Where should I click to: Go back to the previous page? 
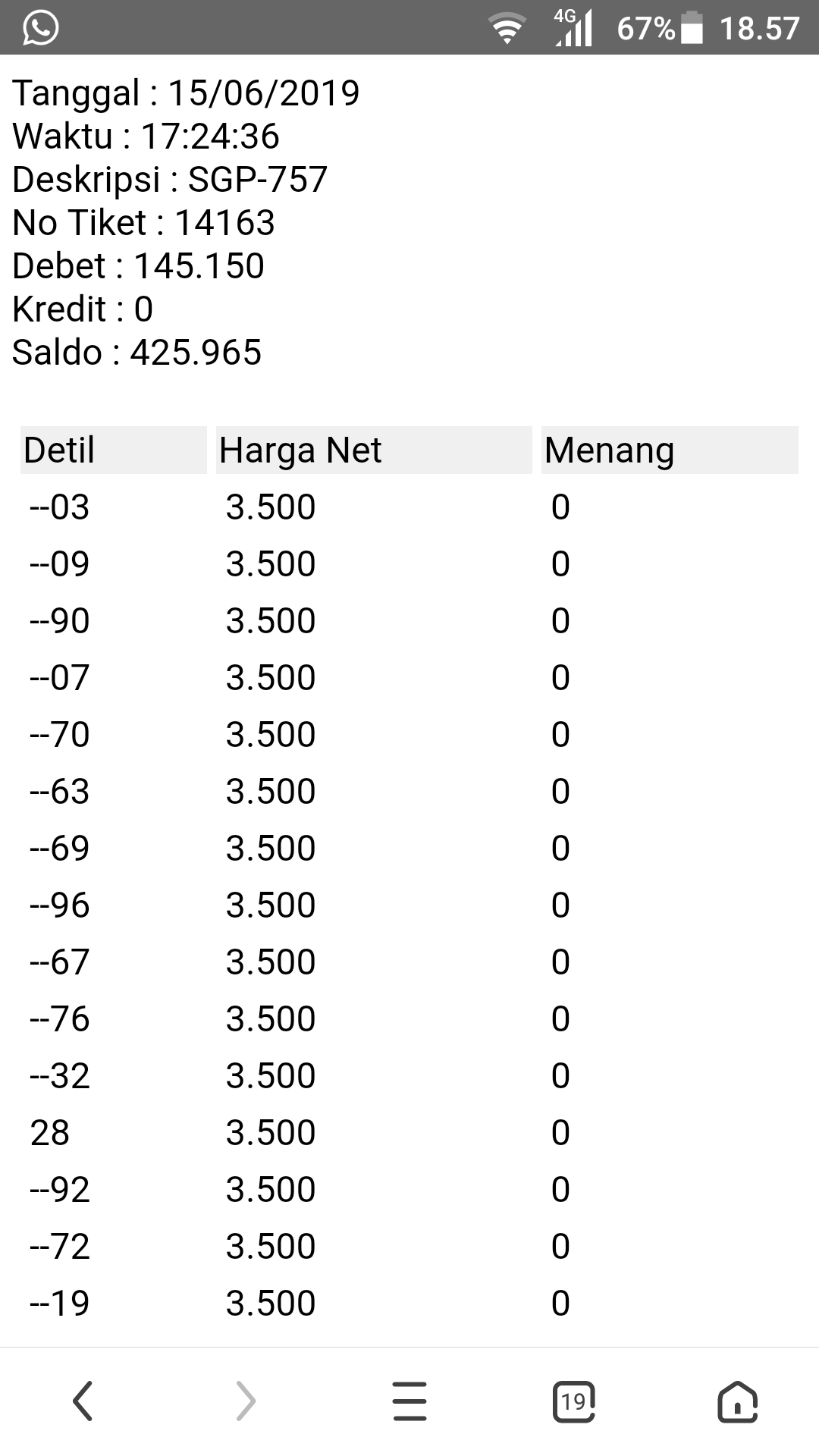[83, 1400]
